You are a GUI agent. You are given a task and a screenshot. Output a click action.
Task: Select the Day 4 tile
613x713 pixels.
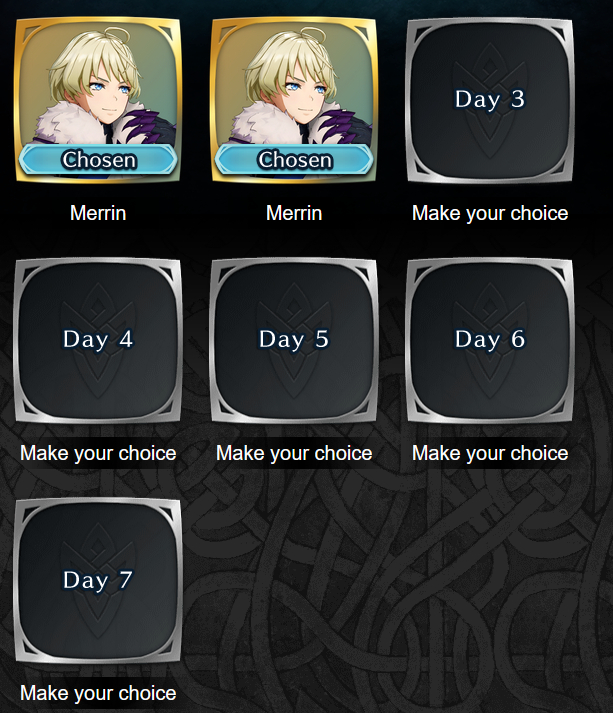(x=98, y=340)
